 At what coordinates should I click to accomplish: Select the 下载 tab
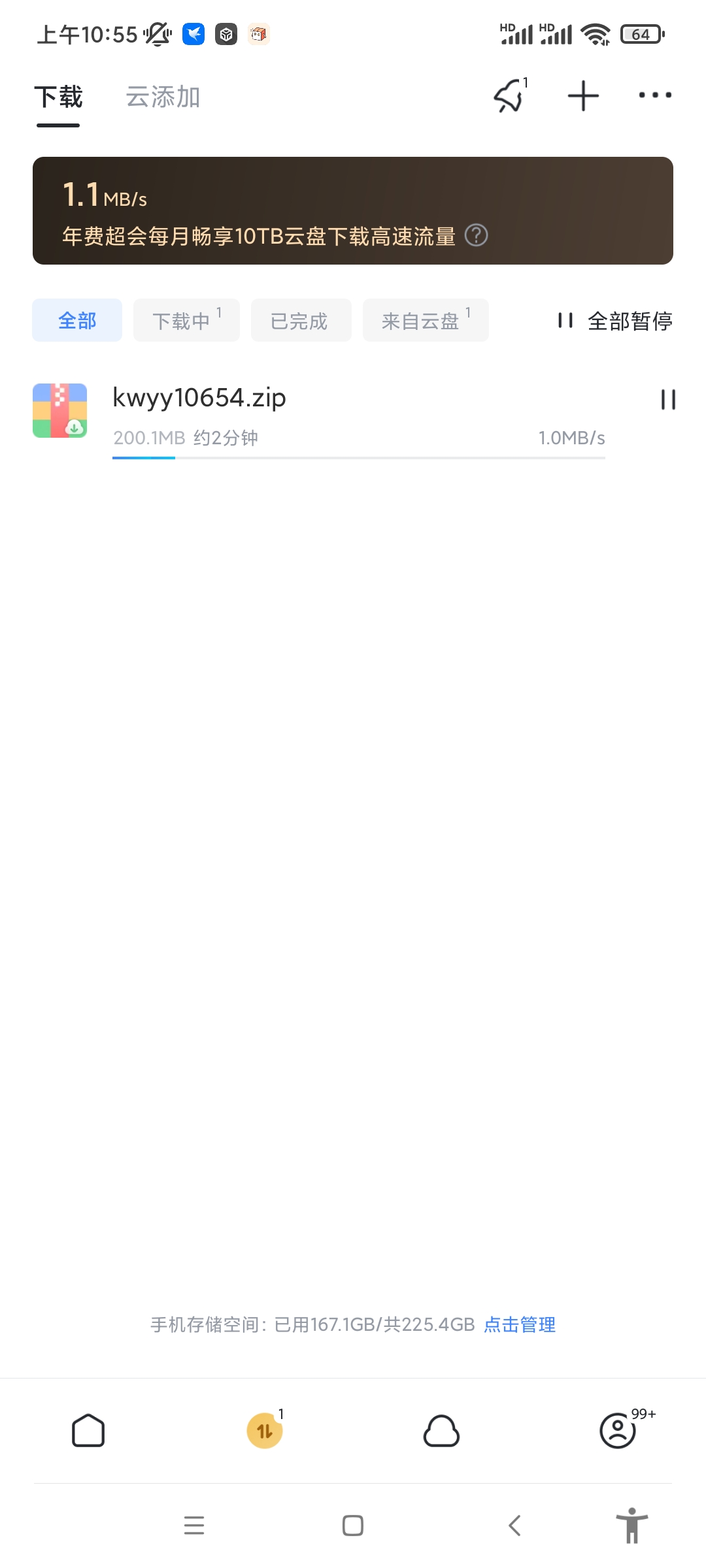click(58, 97)
